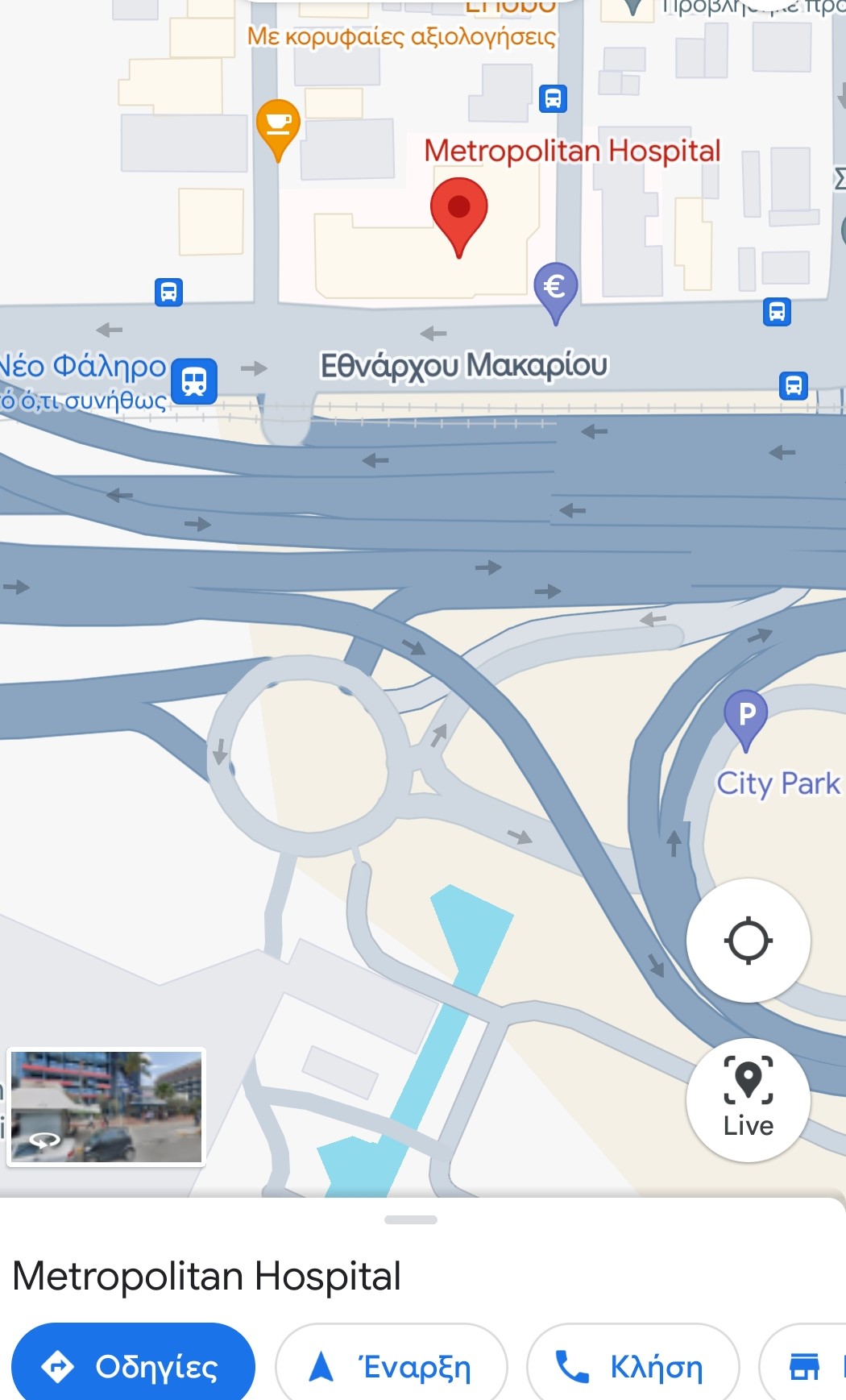The image size is (846, 1400).
Task: Call the hospital via Κλήση
Action: pyautogui.click(x=632, y=1366)
